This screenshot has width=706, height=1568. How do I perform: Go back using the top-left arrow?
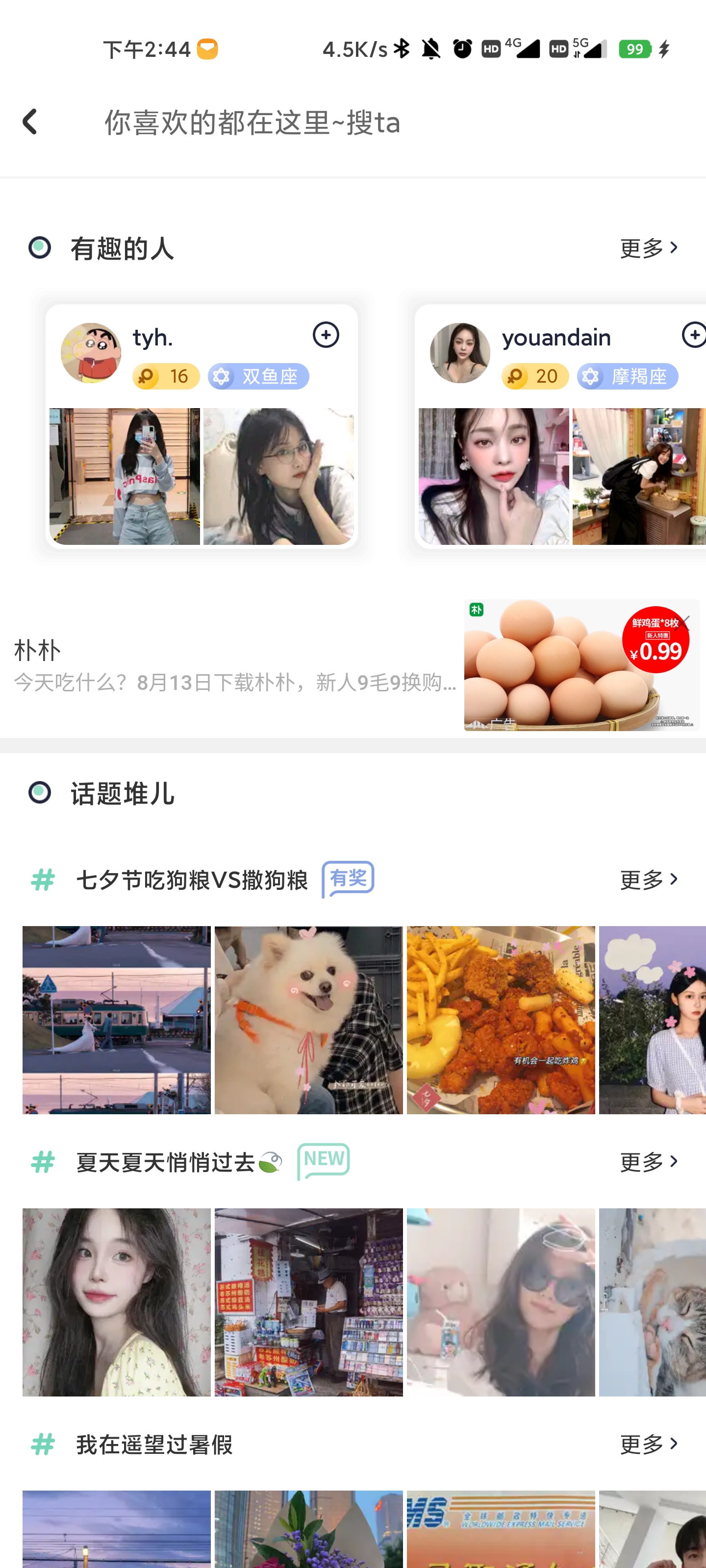[29, 122]
